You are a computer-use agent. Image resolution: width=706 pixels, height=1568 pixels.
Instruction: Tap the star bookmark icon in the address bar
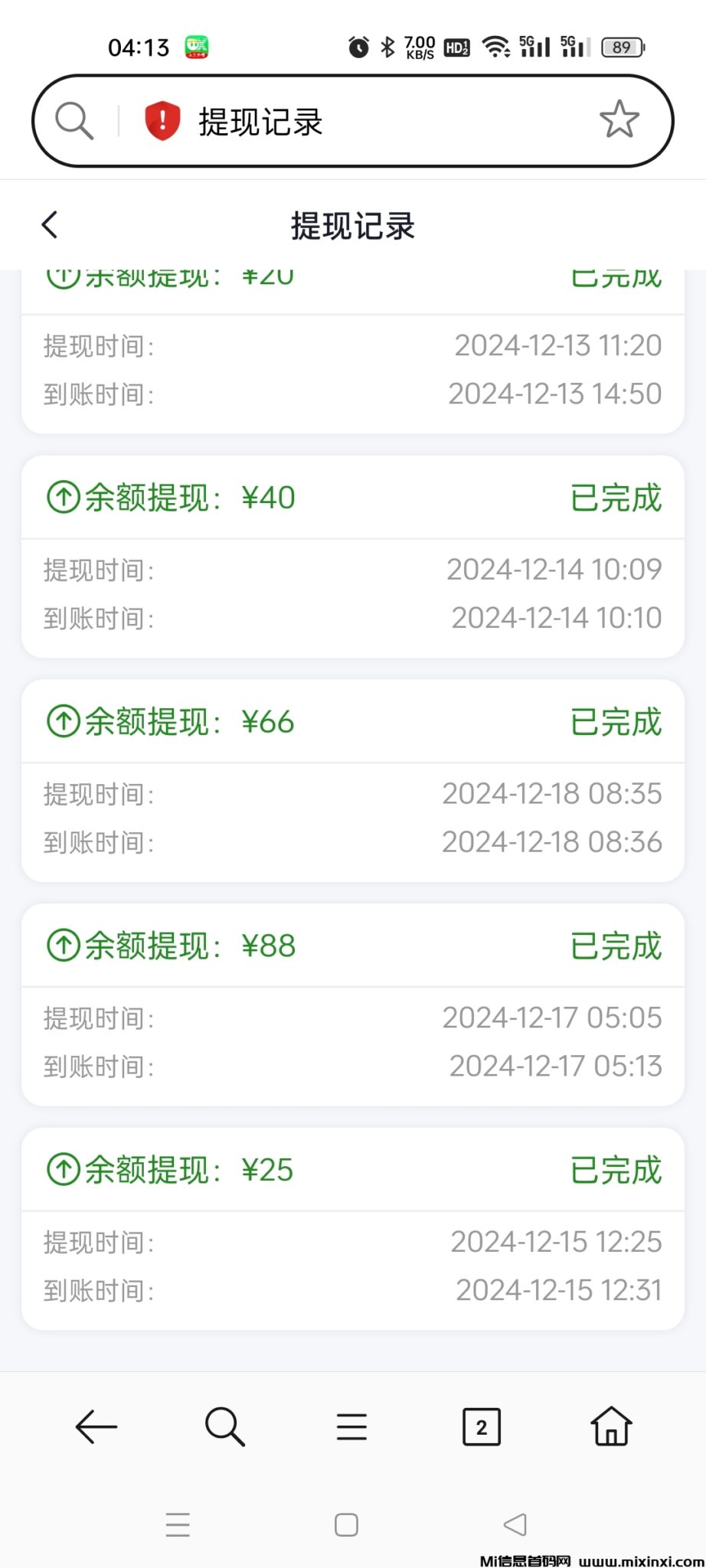[x=619, y=120]
